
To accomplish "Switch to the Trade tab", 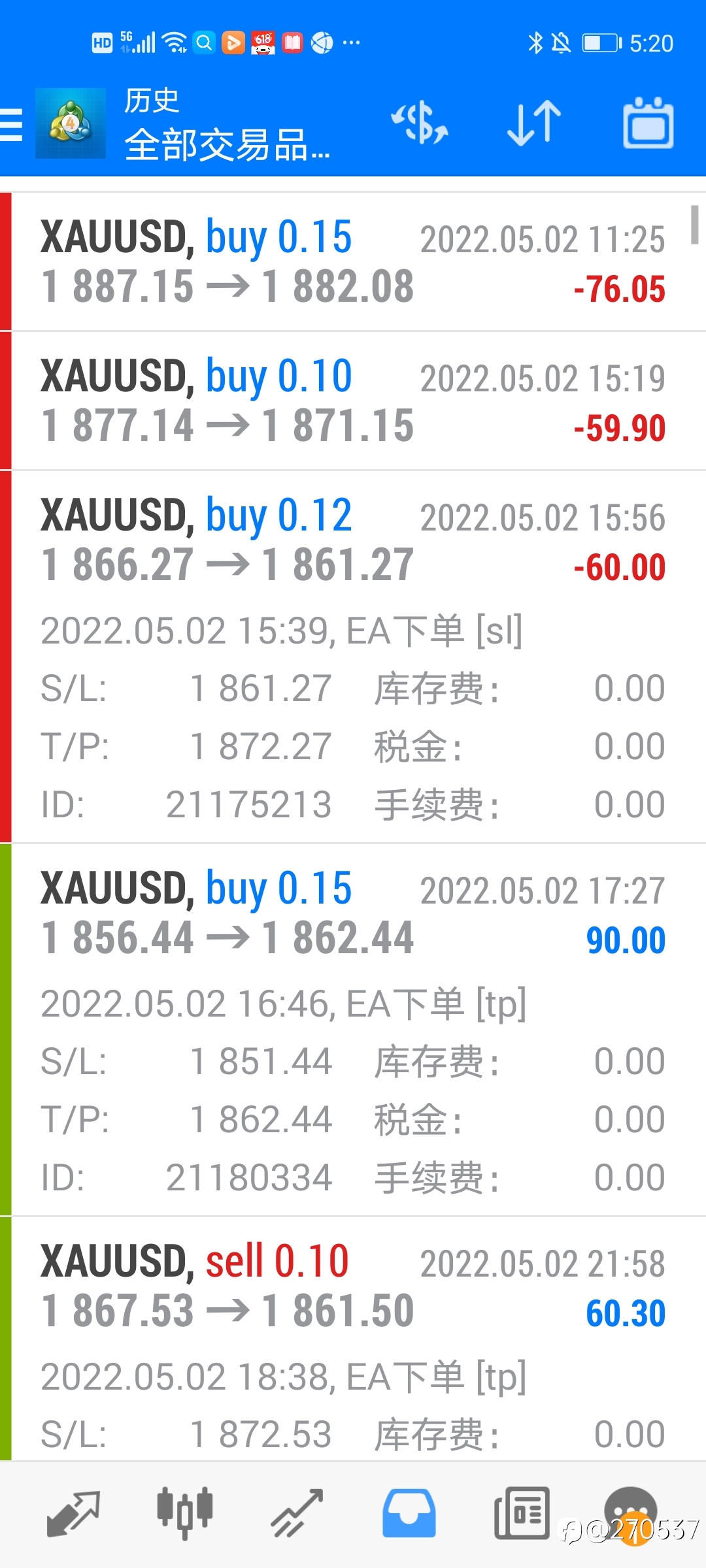I will pos(297,1514).
